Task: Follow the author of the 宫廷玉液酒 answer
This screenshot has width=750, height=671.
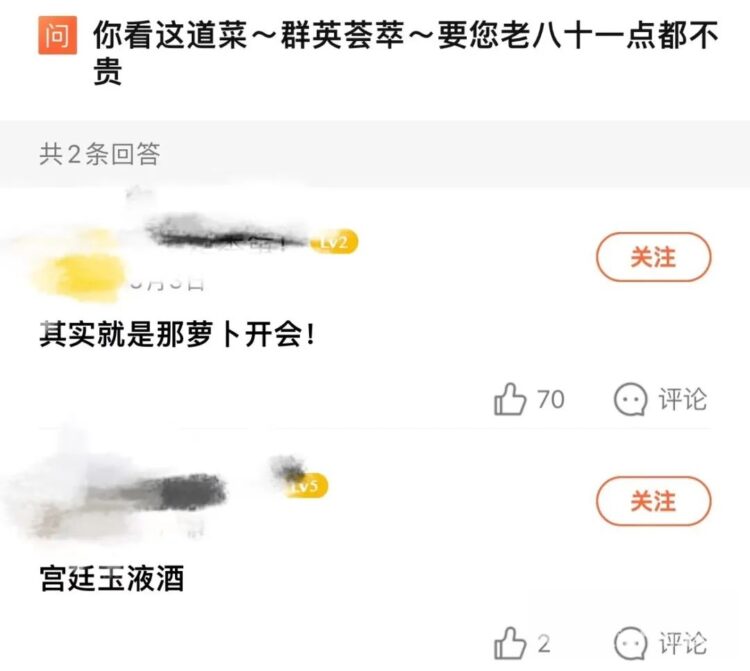Action: (653, 501)
